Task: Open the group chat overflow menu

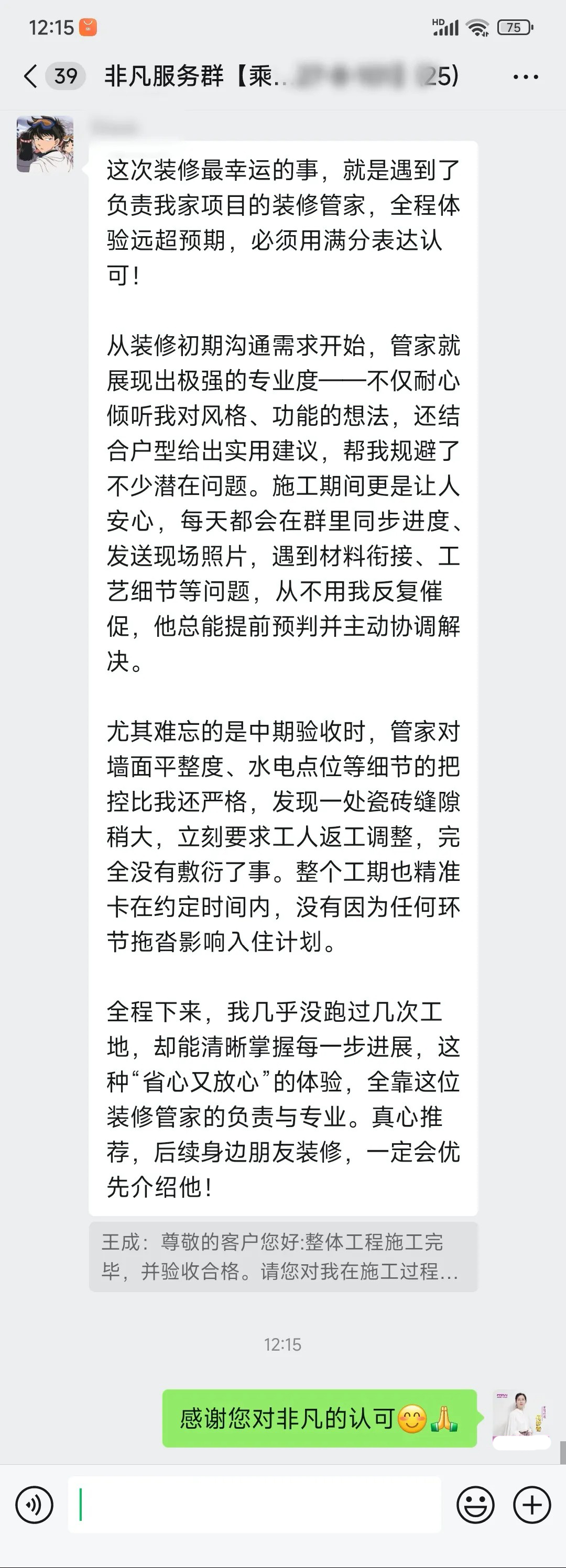Action: click(x=525, y=76)
